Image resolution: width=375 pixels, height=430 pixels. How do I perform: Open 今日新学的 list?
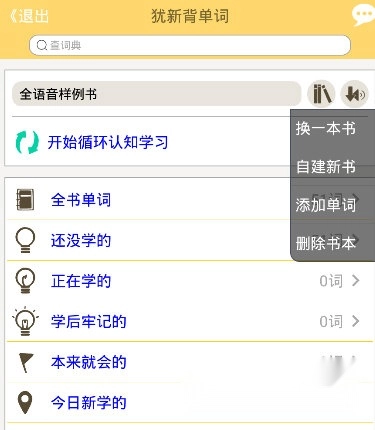189,403
